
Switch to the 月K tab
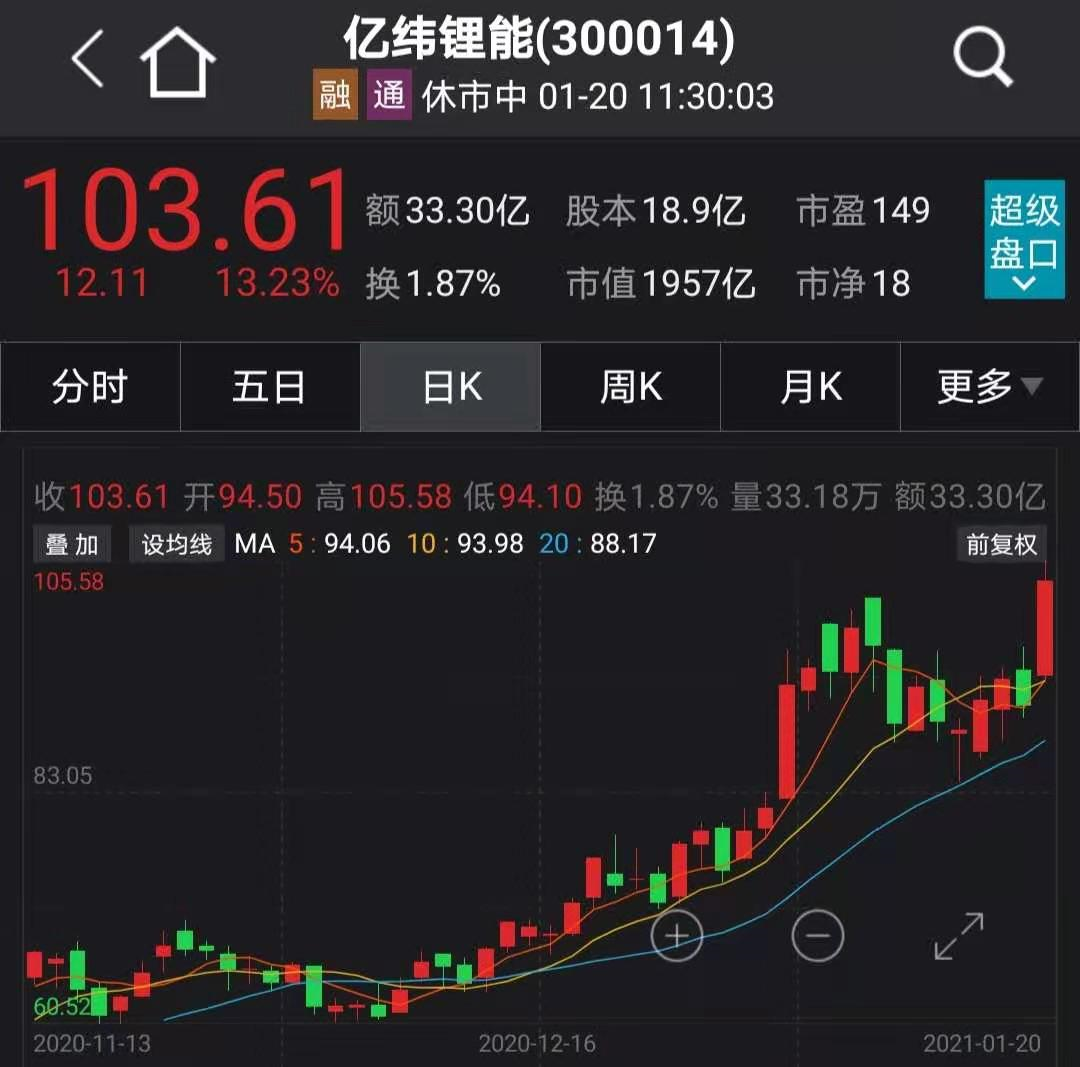coord(811,386)
